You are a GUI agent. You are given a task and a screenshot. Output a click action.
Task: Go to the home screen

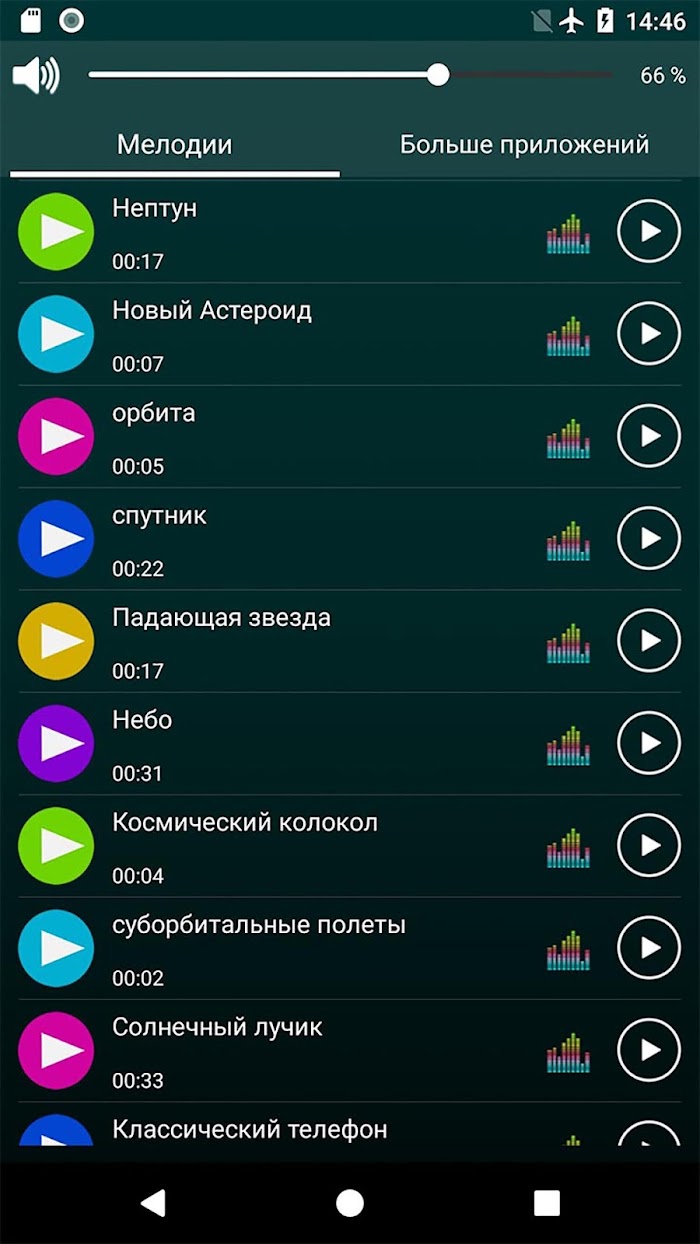click(x=350, y=1203)
